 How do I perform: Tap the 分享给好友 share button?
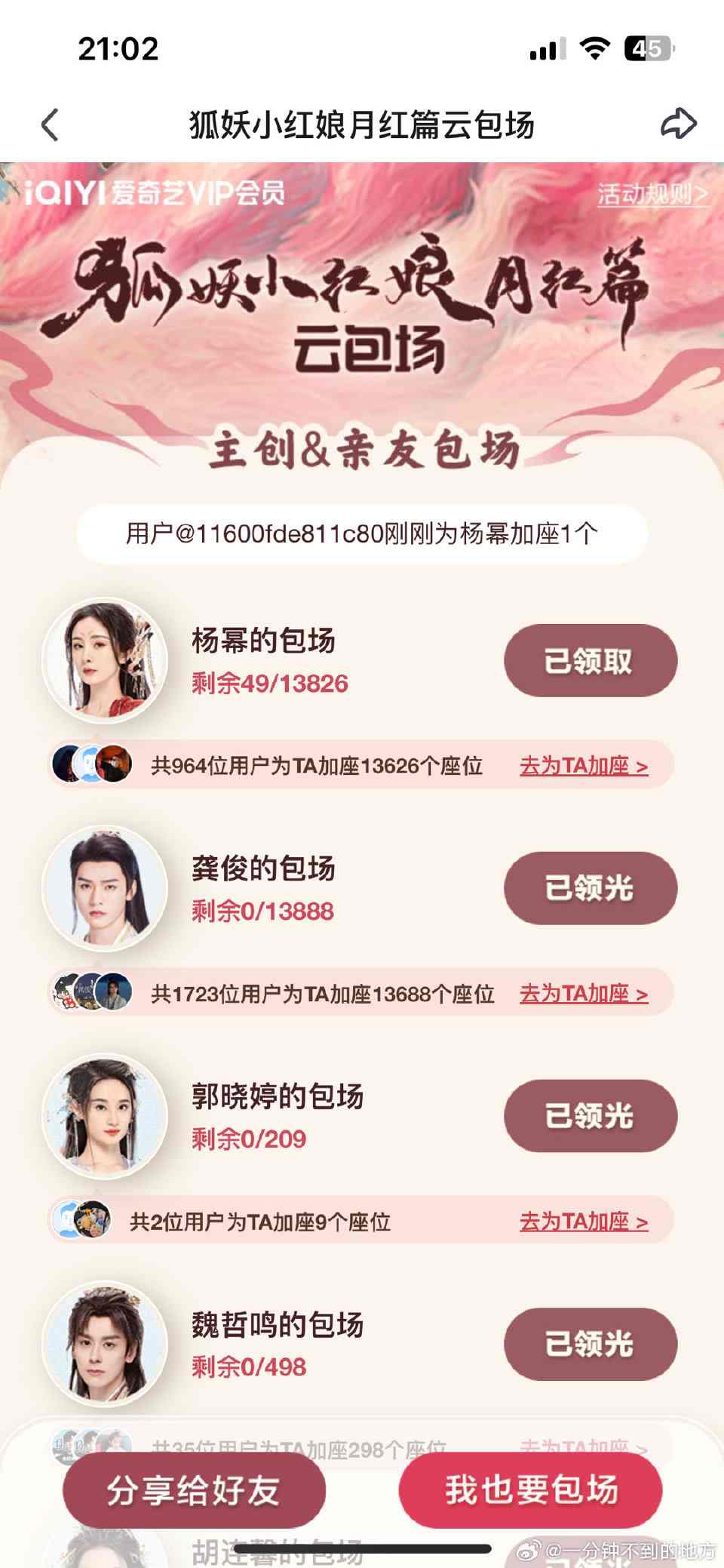[x=194, y=1490]
